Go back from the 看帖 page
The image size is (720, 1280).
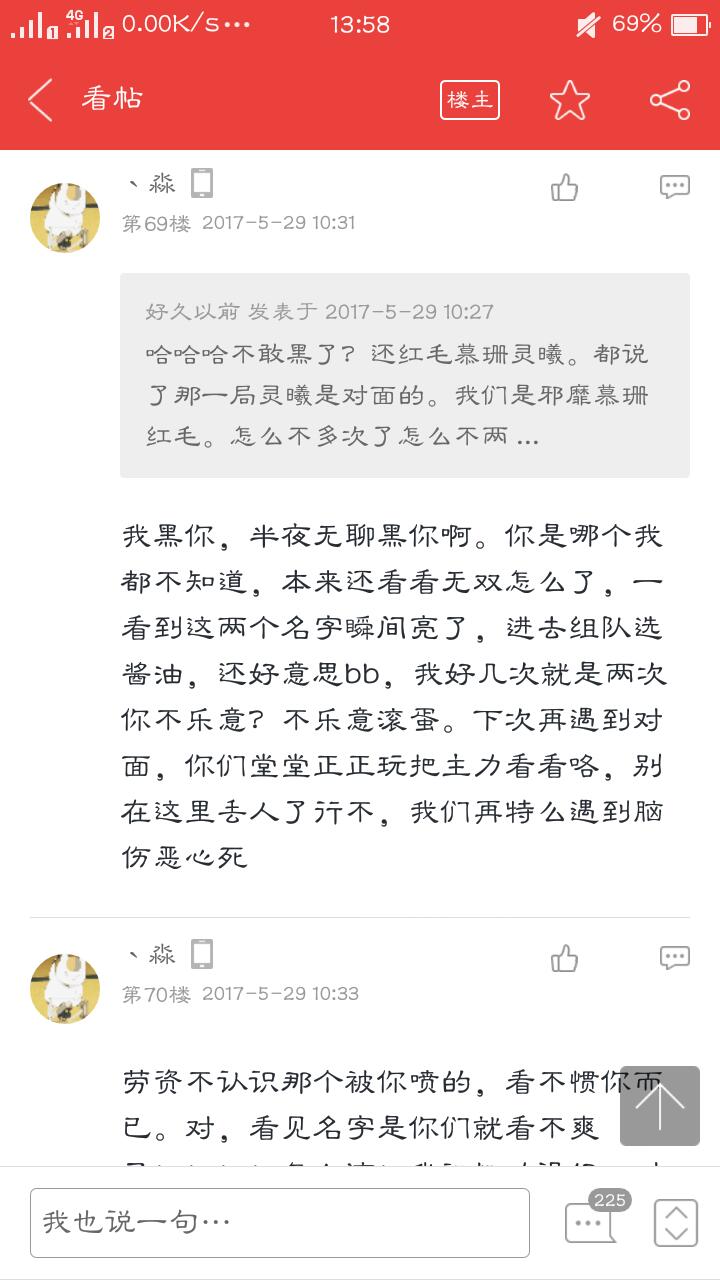41,100
